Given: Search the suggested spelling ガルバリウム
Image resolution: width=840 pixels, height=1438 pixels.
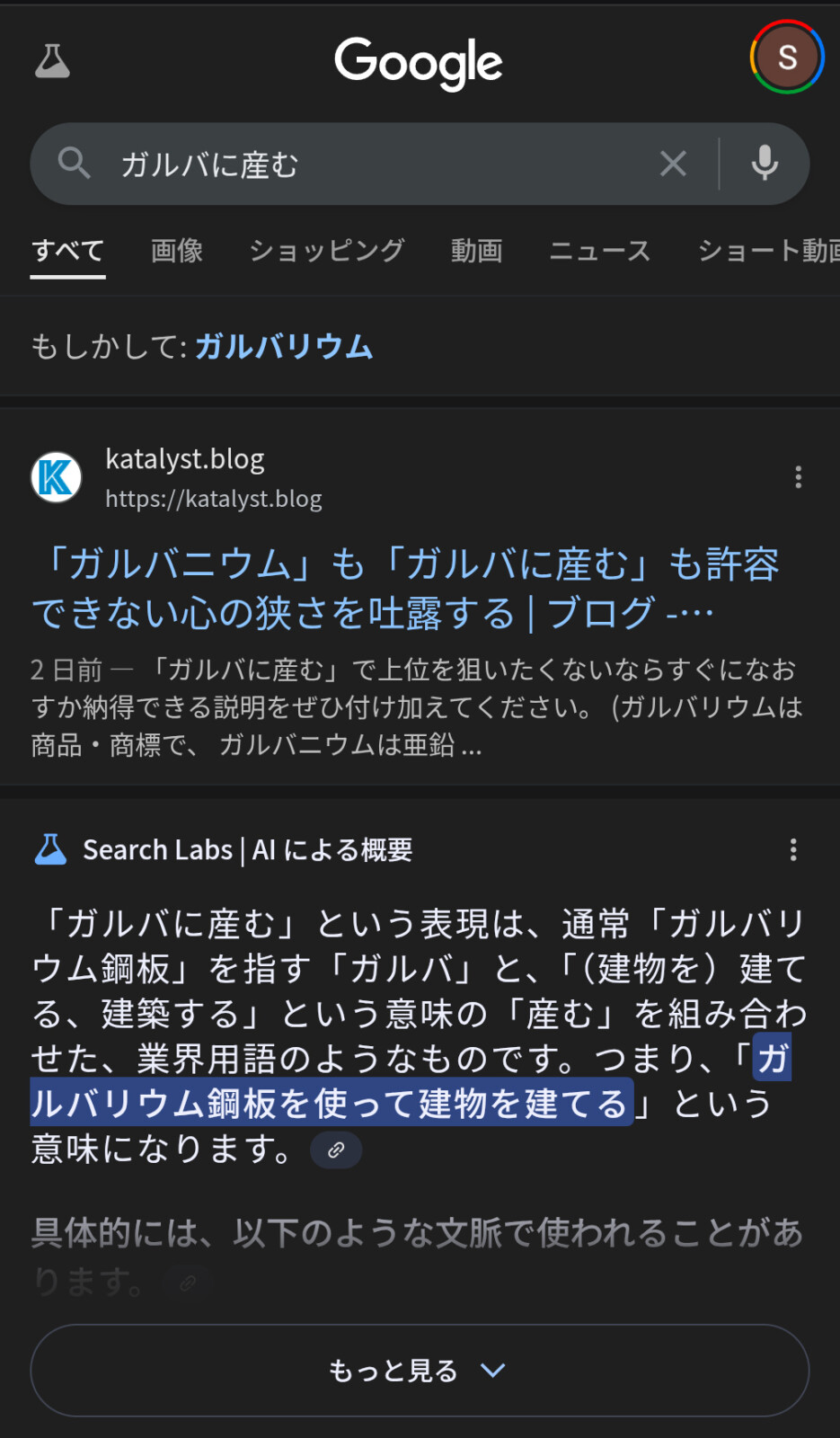Looking at the screenshot, I should (x=284, y=347).
